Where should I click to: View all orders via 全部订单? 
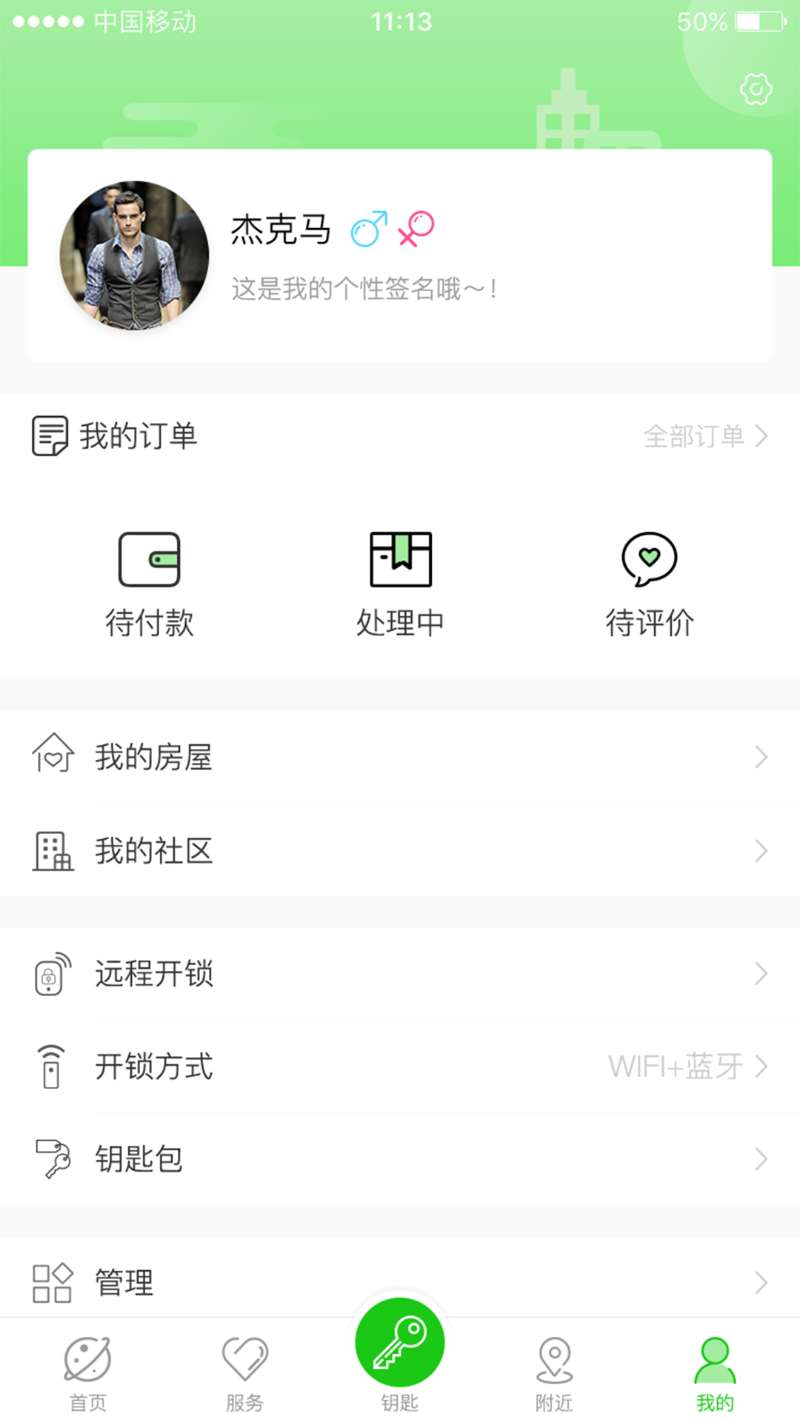click(x=705, y=436)
